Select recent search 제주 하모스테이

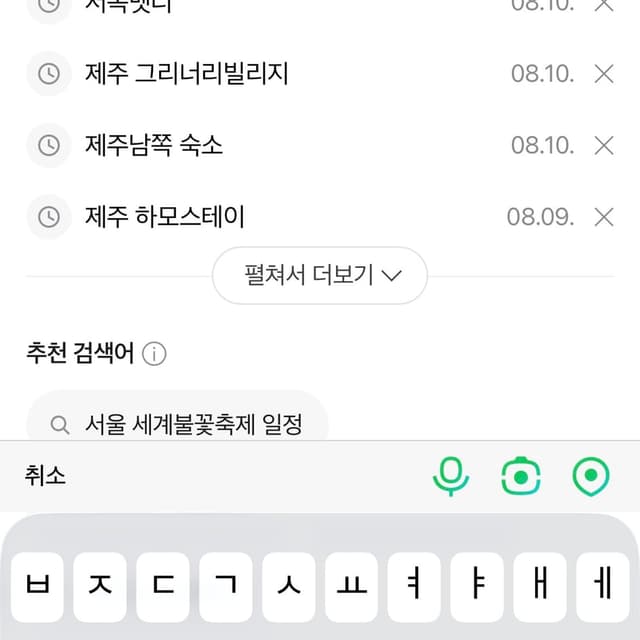(x=164, y=217)
